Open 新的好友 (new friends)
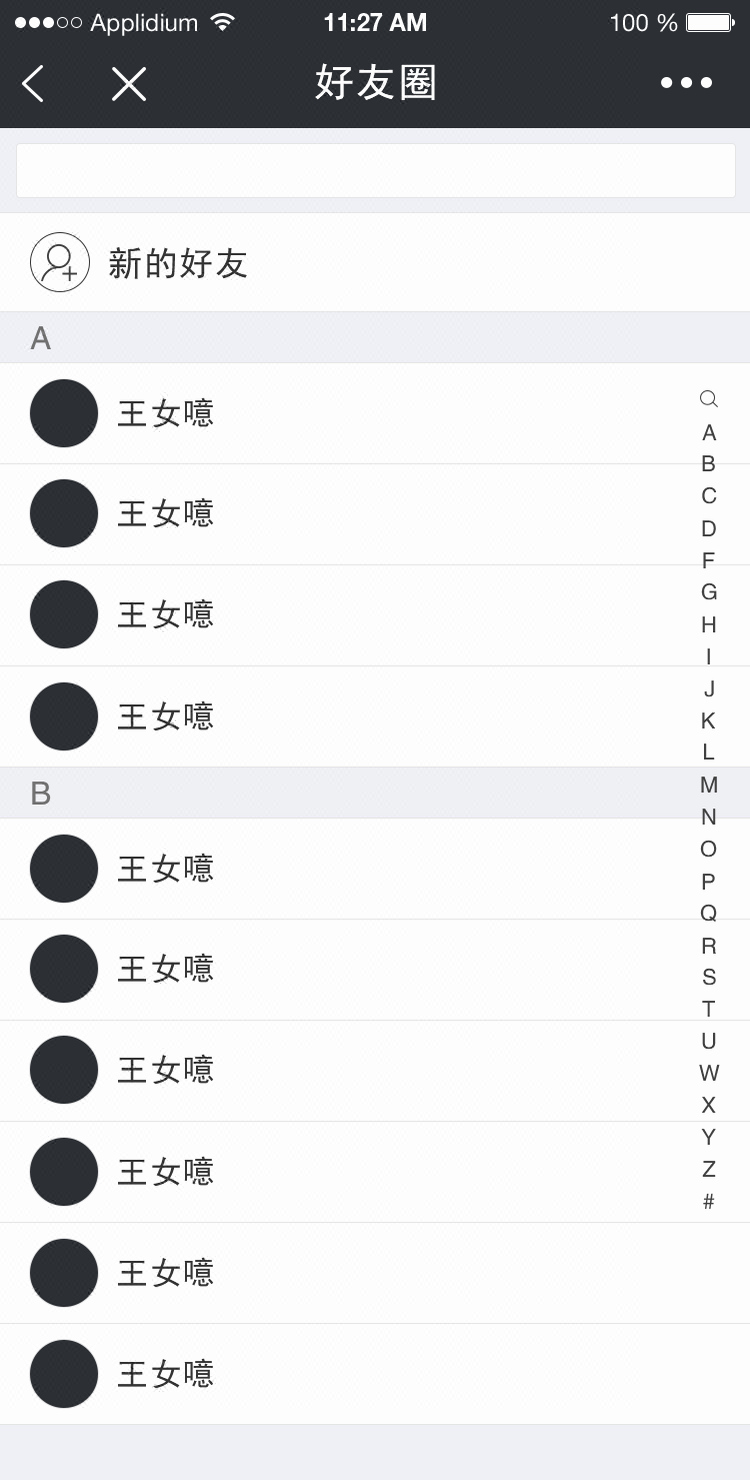Image resolution: width=750 pixels, height=1480 pixels. [x=375, y=262]
